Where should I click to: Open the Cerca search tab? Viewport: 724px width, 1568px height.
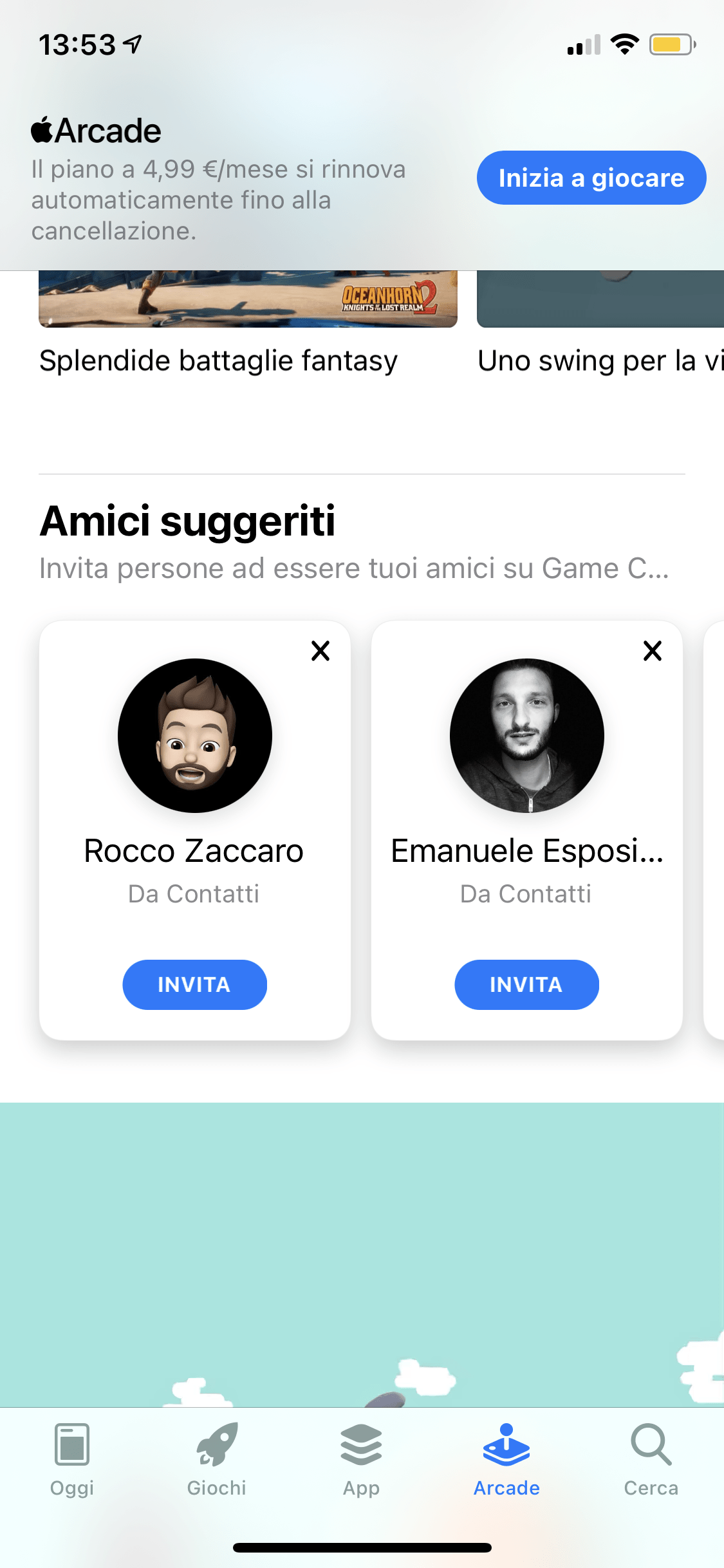651,1460
